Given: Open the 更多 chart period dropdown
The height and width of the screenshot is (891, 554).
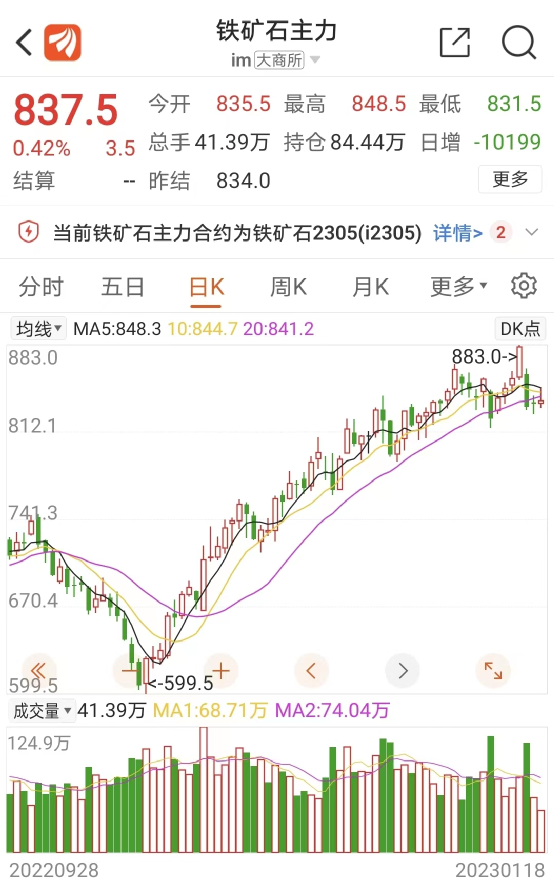Looking at the screenshot, I should (x=459, y=287).
